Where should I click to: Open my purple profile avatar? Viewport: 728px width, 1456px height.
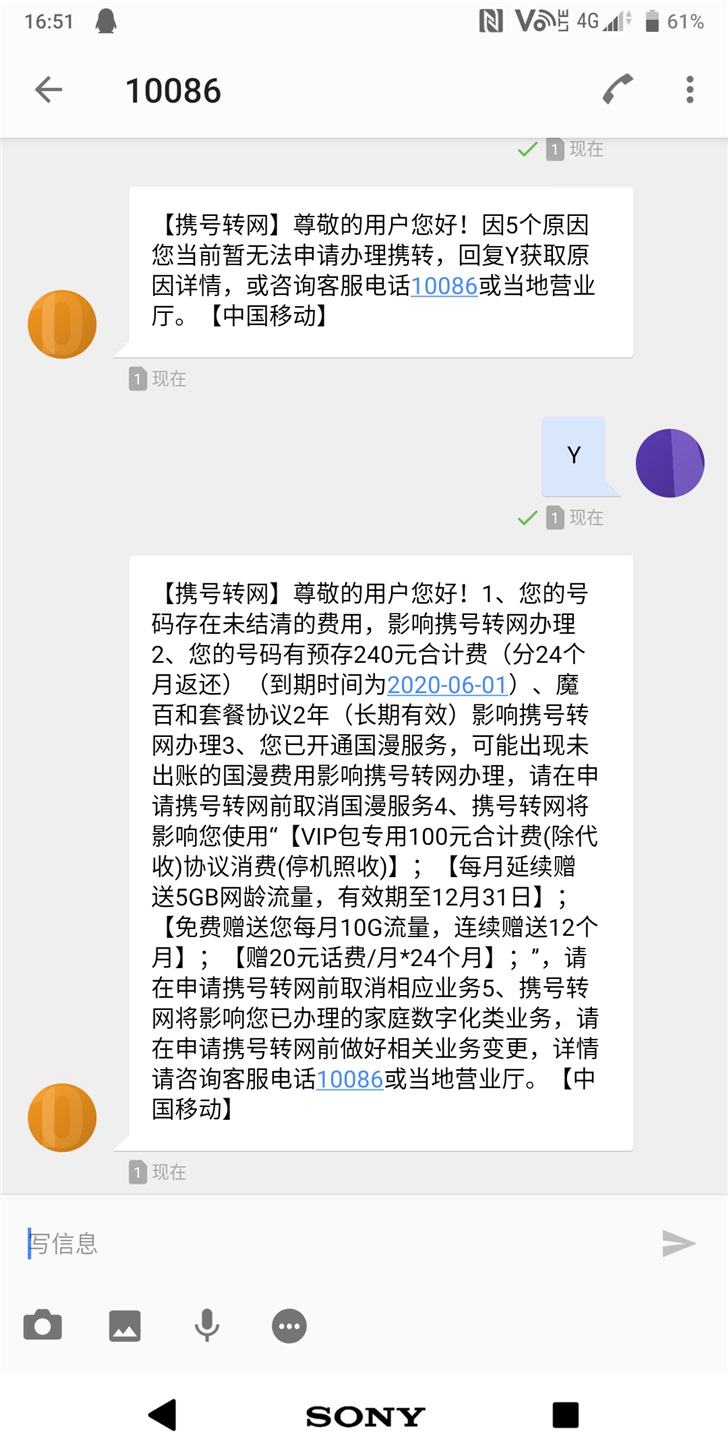(670, 463)
